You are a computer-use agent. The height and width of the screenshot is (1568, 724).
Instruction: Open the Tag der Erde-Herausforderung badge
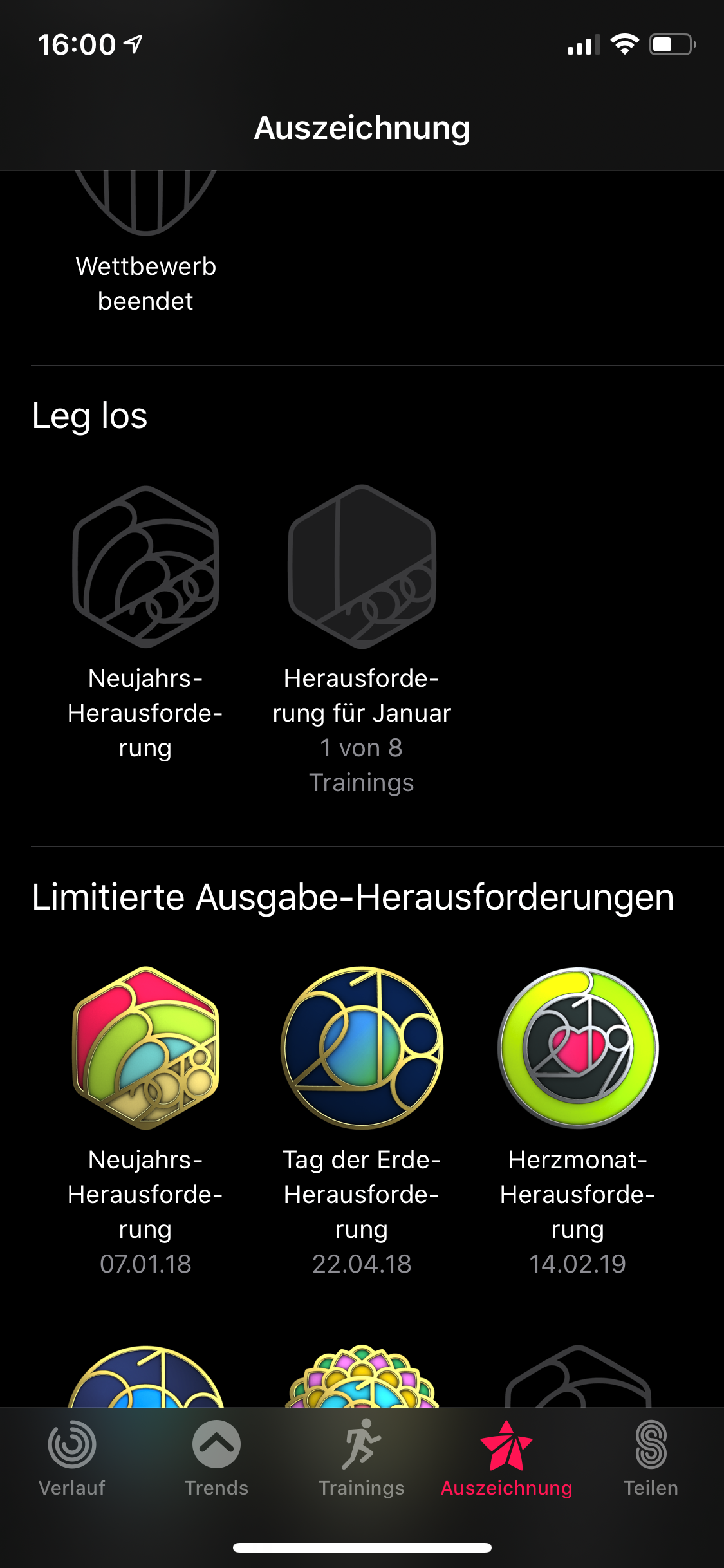click(x=362, y=1121)
